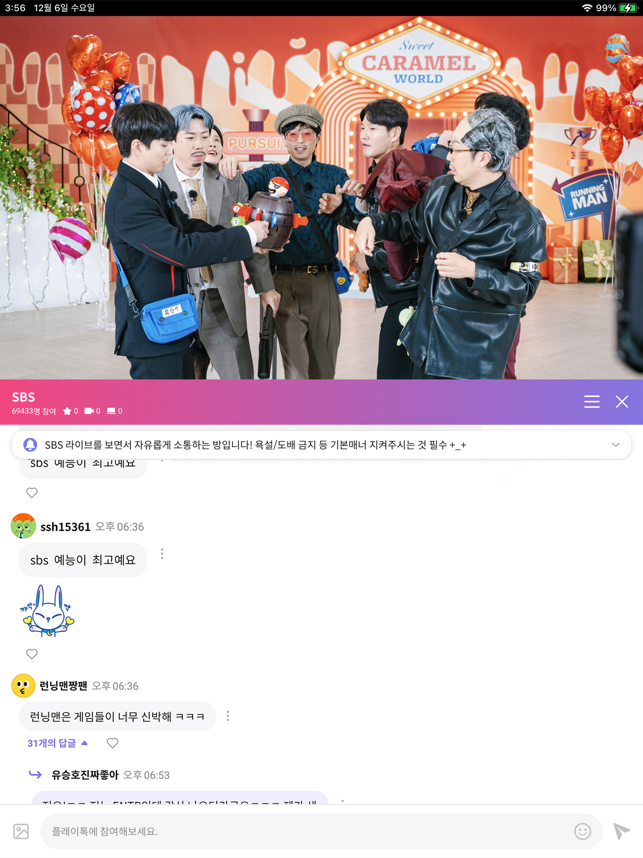Like 런닝맨짱팬's message

click(112, 743)
